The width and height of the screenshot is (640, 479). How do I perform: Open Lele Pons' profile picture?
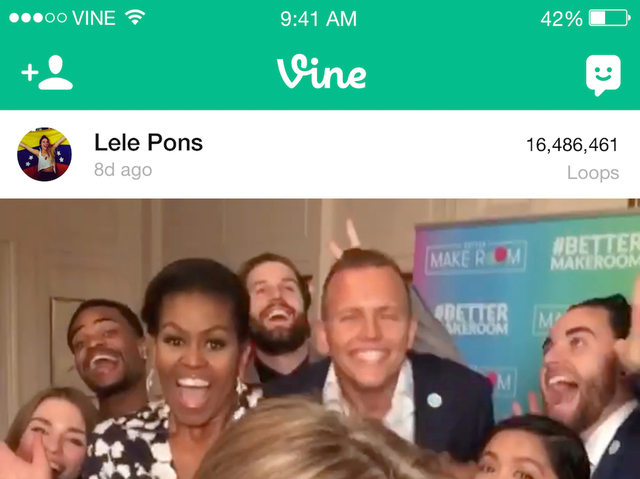[x=44, y=154]
